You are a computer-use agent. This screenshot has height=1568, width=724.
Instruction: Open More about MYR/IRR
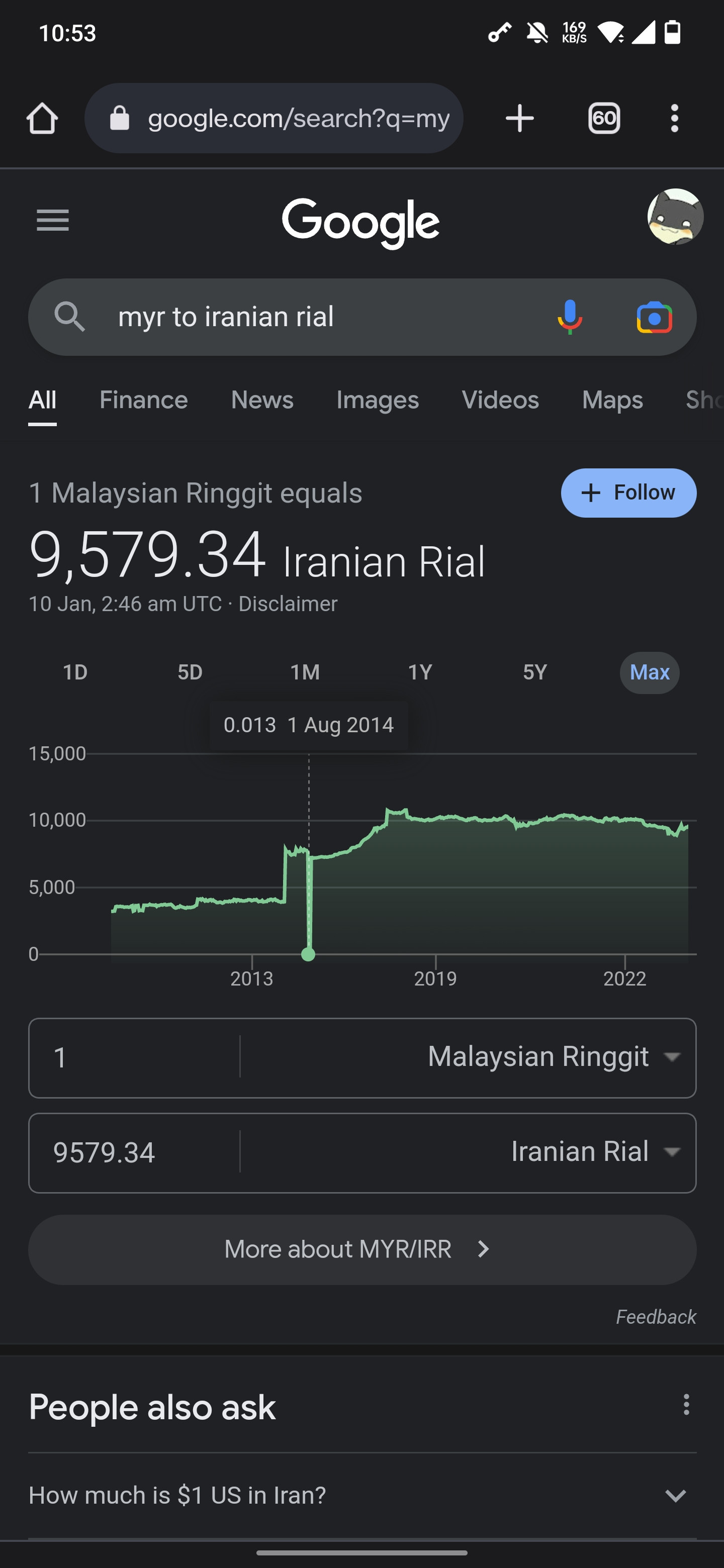(x=363, y=1249)
